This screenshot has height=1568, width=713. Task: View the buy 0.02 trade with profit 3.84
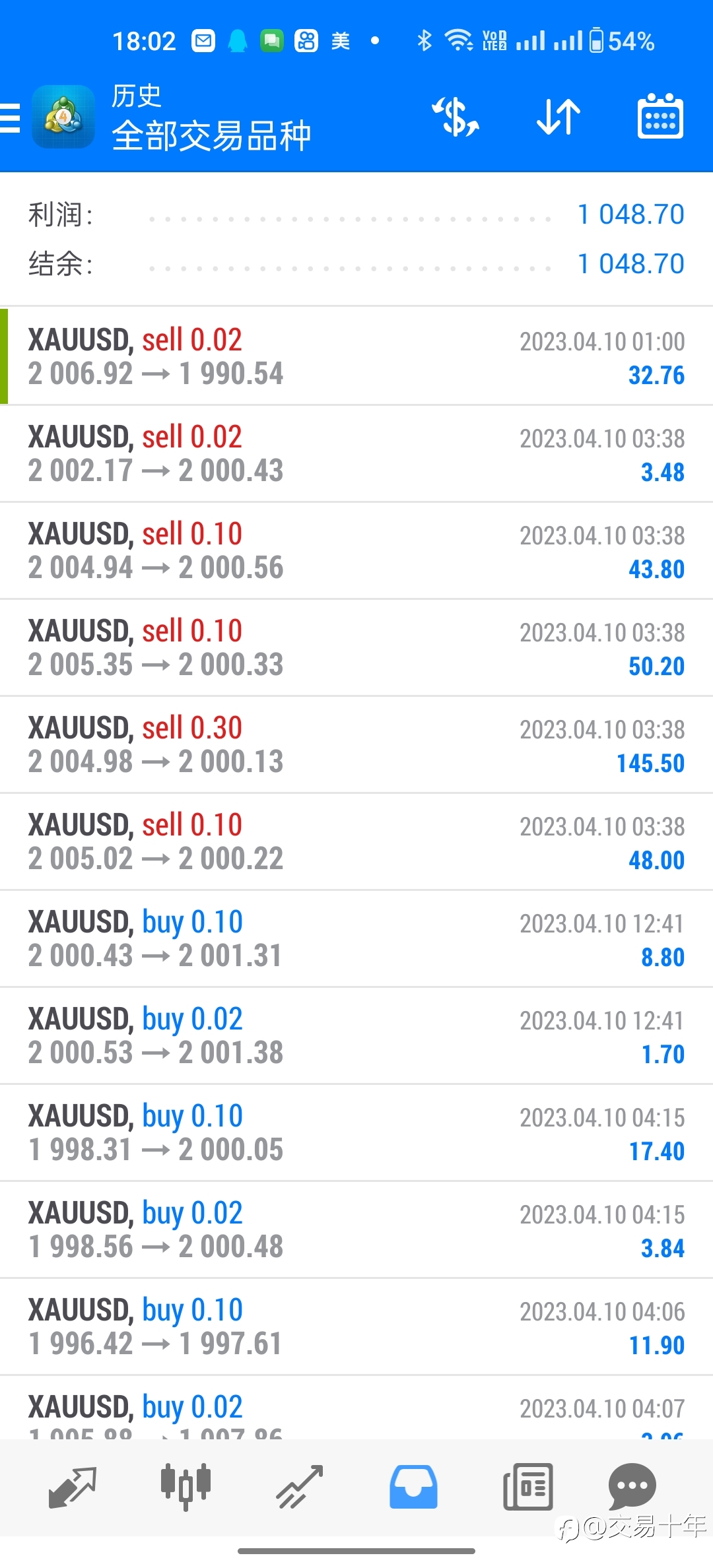(x=356, y=1230)
